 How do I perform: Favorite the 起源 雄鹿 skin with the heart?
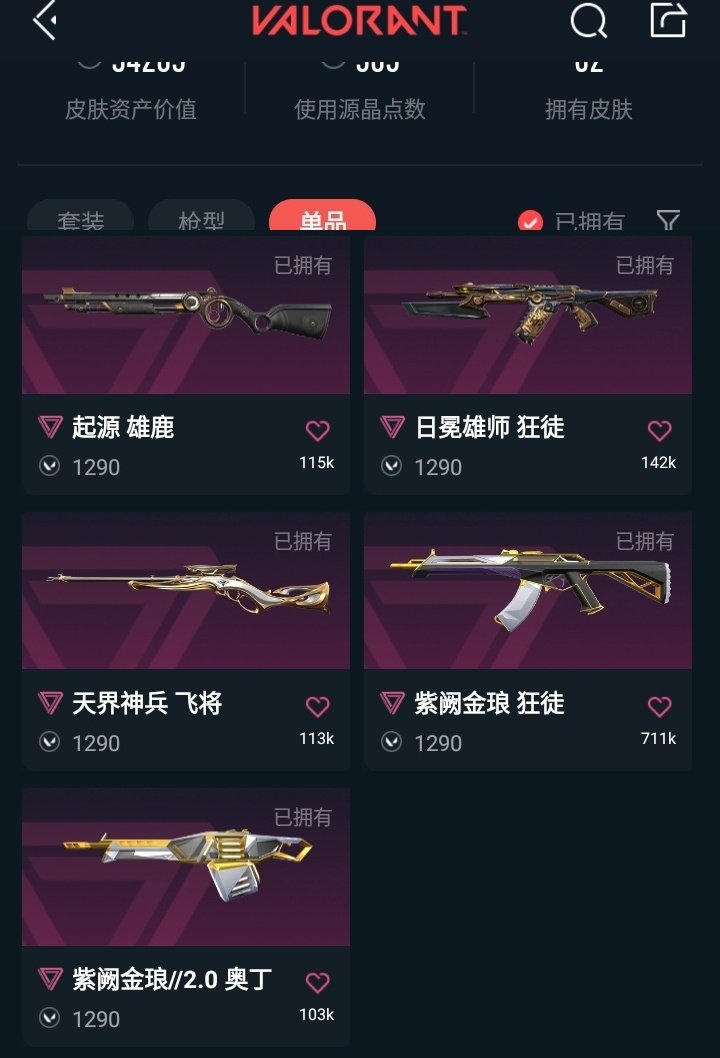tap(318, 430)
